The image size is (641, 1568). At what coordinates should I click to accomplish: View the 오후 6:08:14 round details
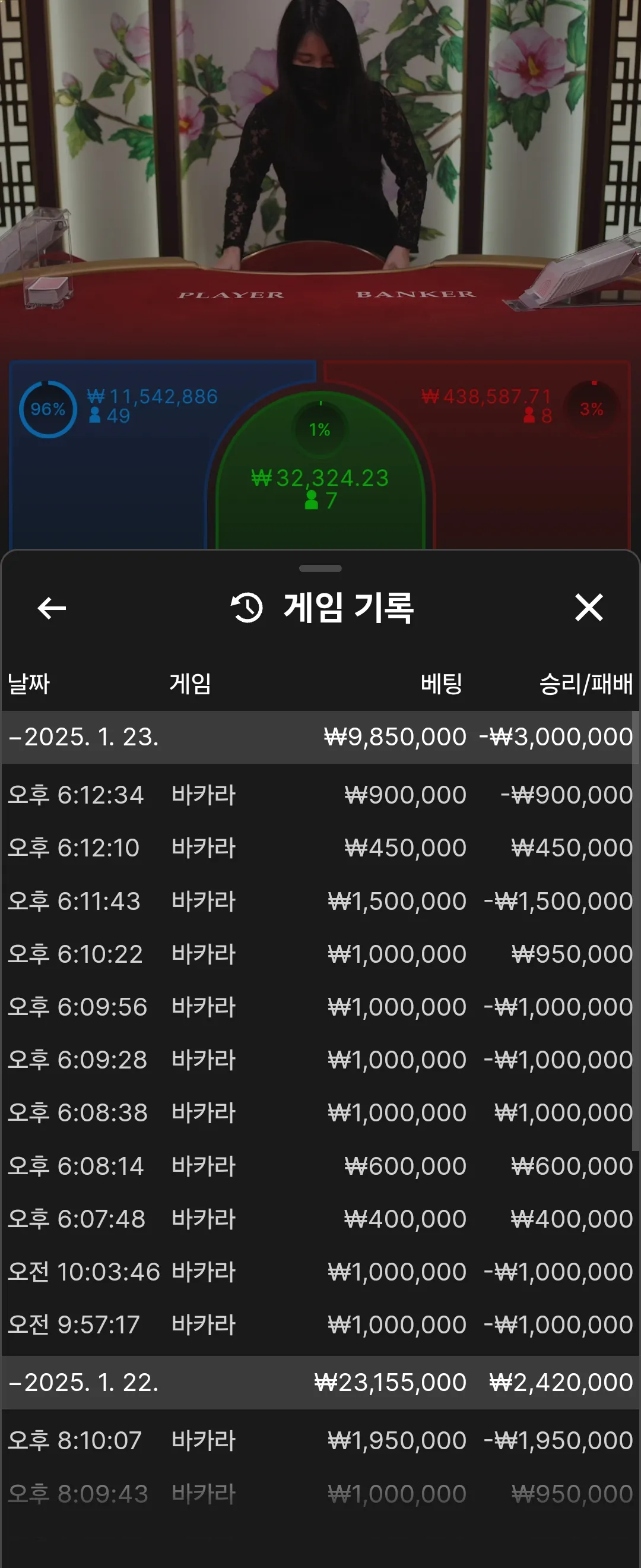[320, 1166]
